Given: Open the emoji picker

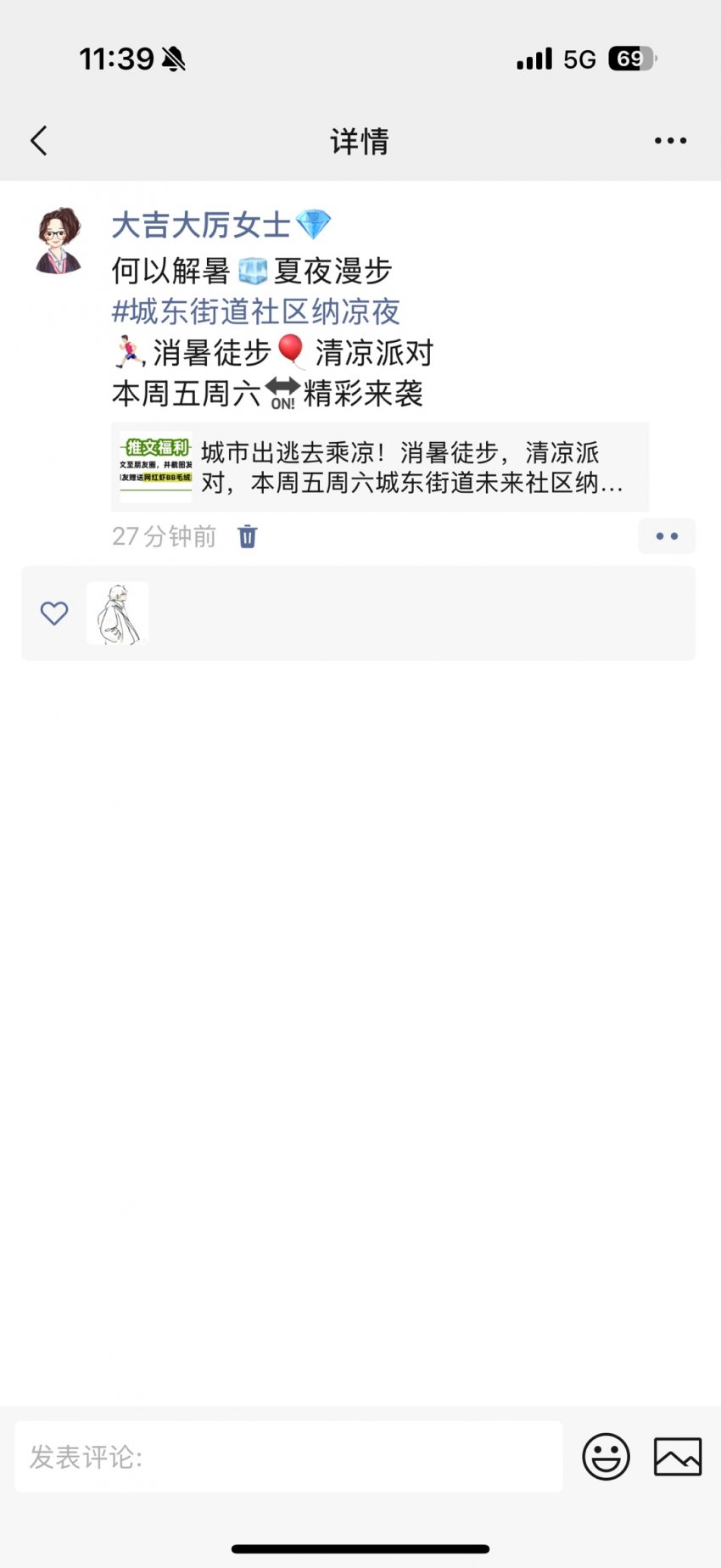Looking at the screenshot, I should coord(606,1457).
